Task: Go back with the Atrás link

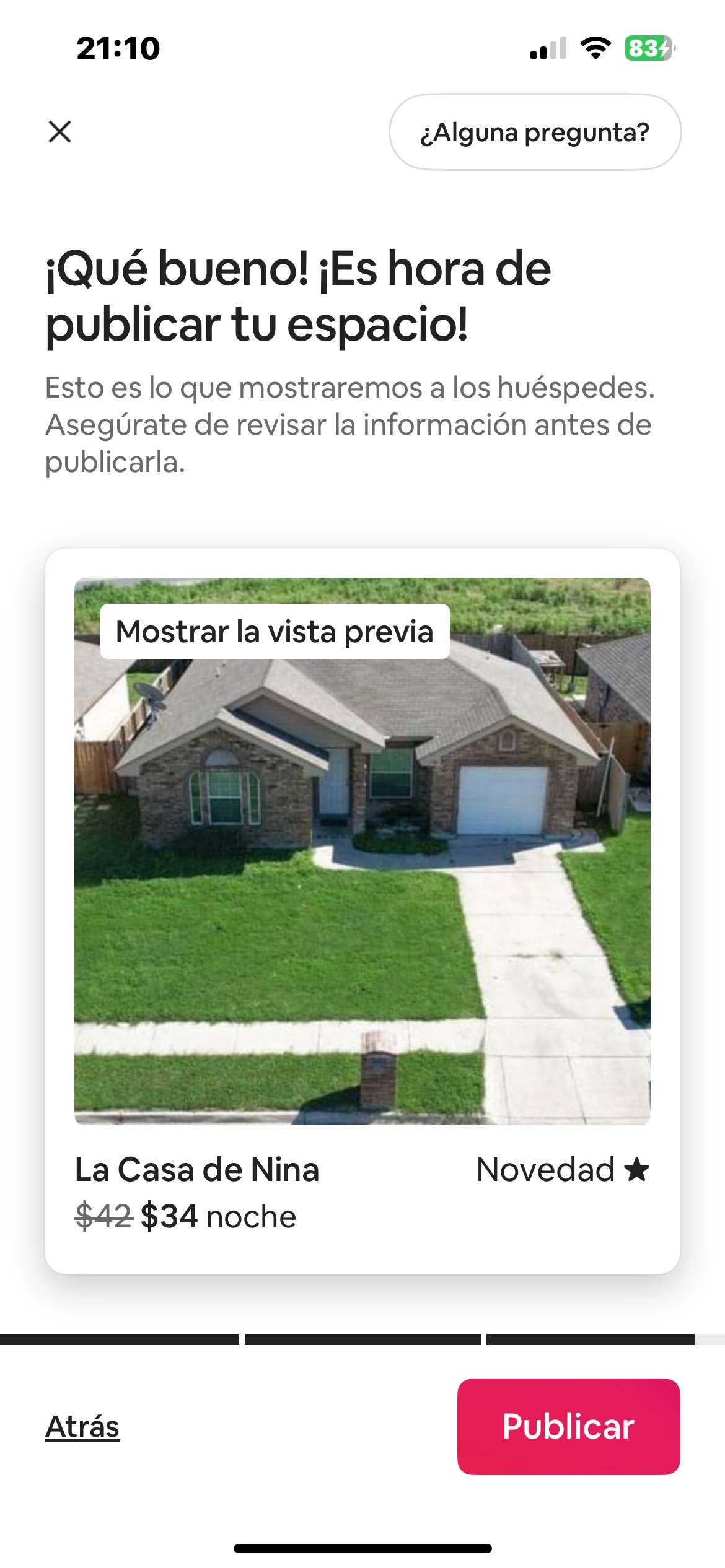Action: 82,1427
